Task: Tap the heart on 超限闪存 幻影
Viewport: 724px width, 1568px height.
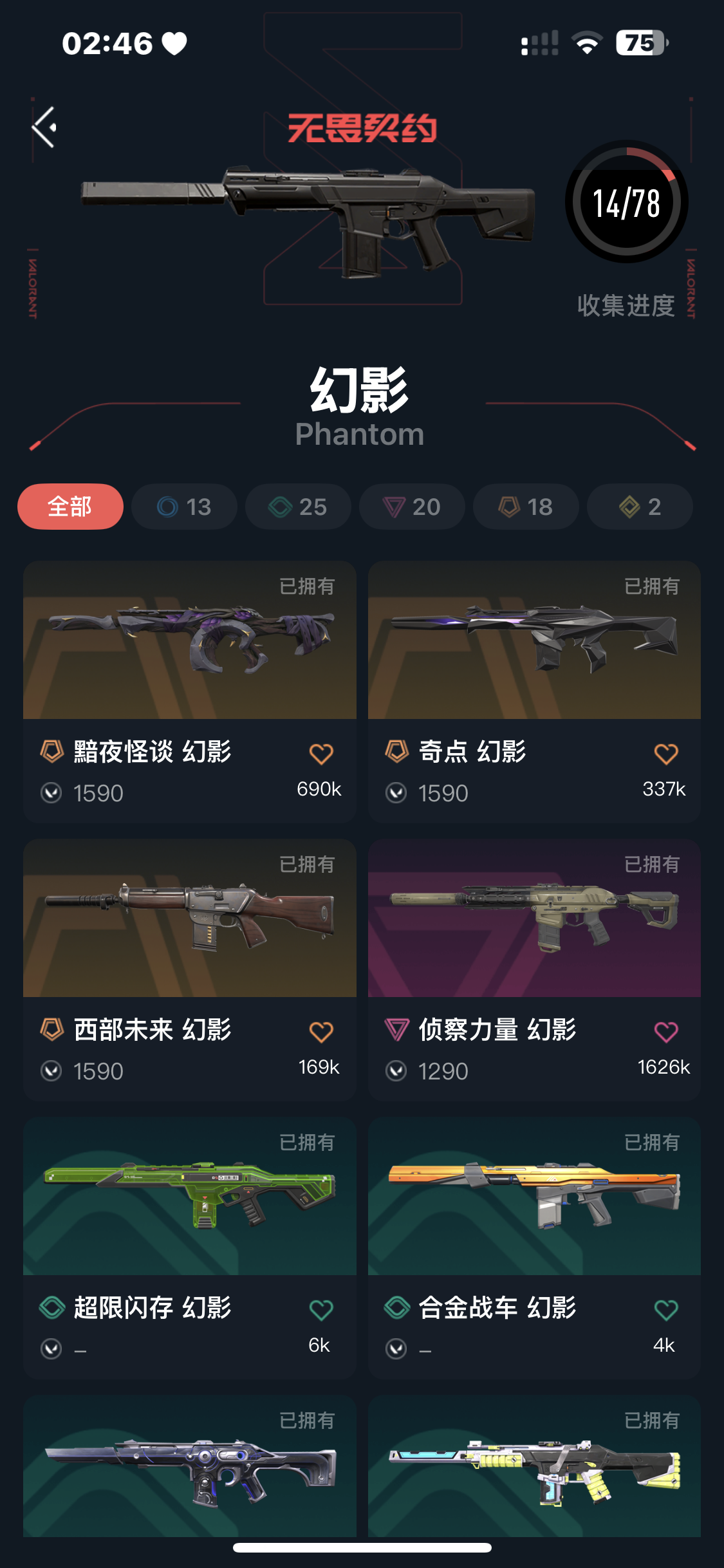Action: [x=321, y=1310]
